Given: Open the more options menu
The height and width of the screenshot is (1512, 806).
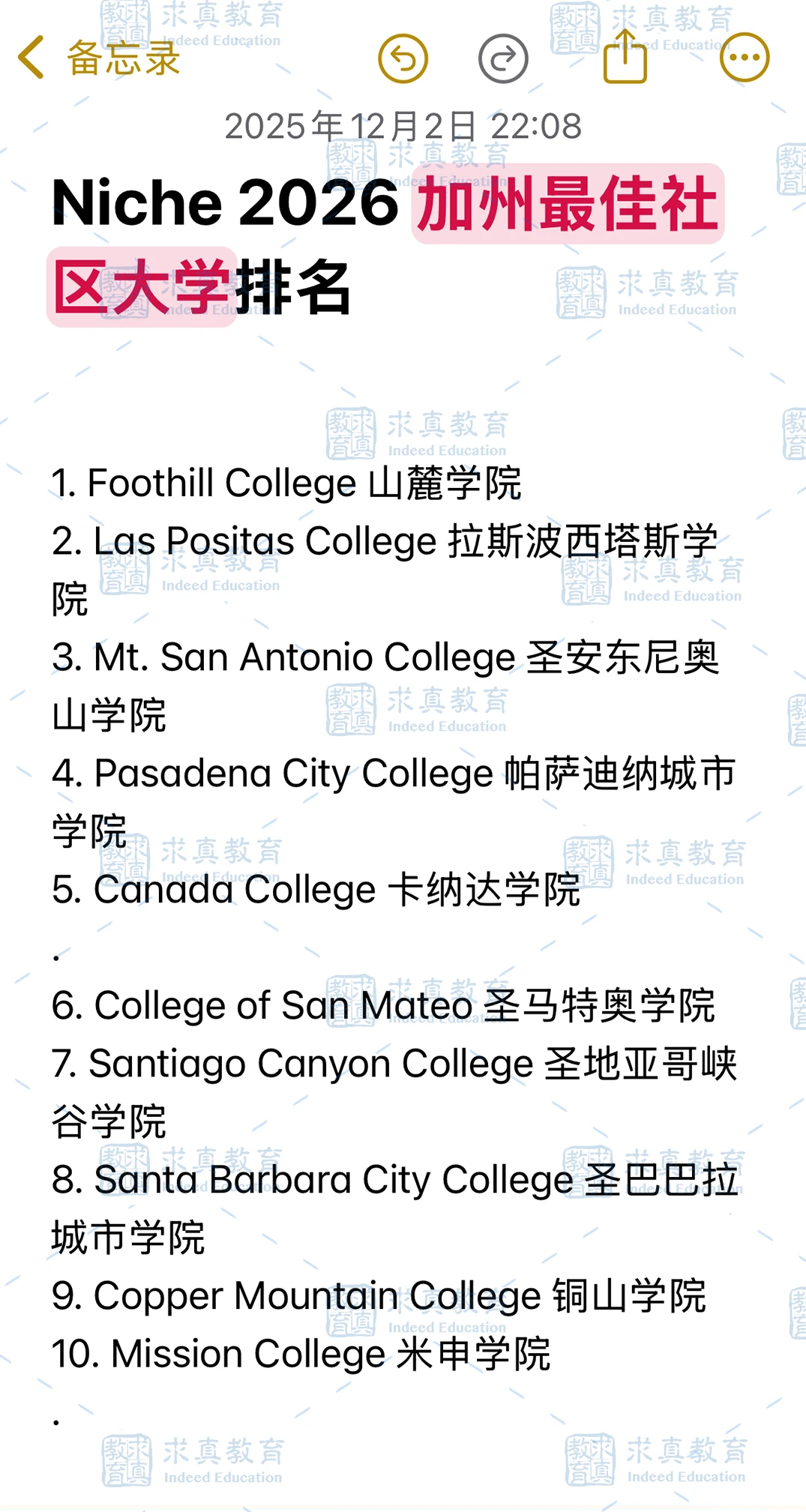Looking at the screenshot, I should click(x=744, y=57).
